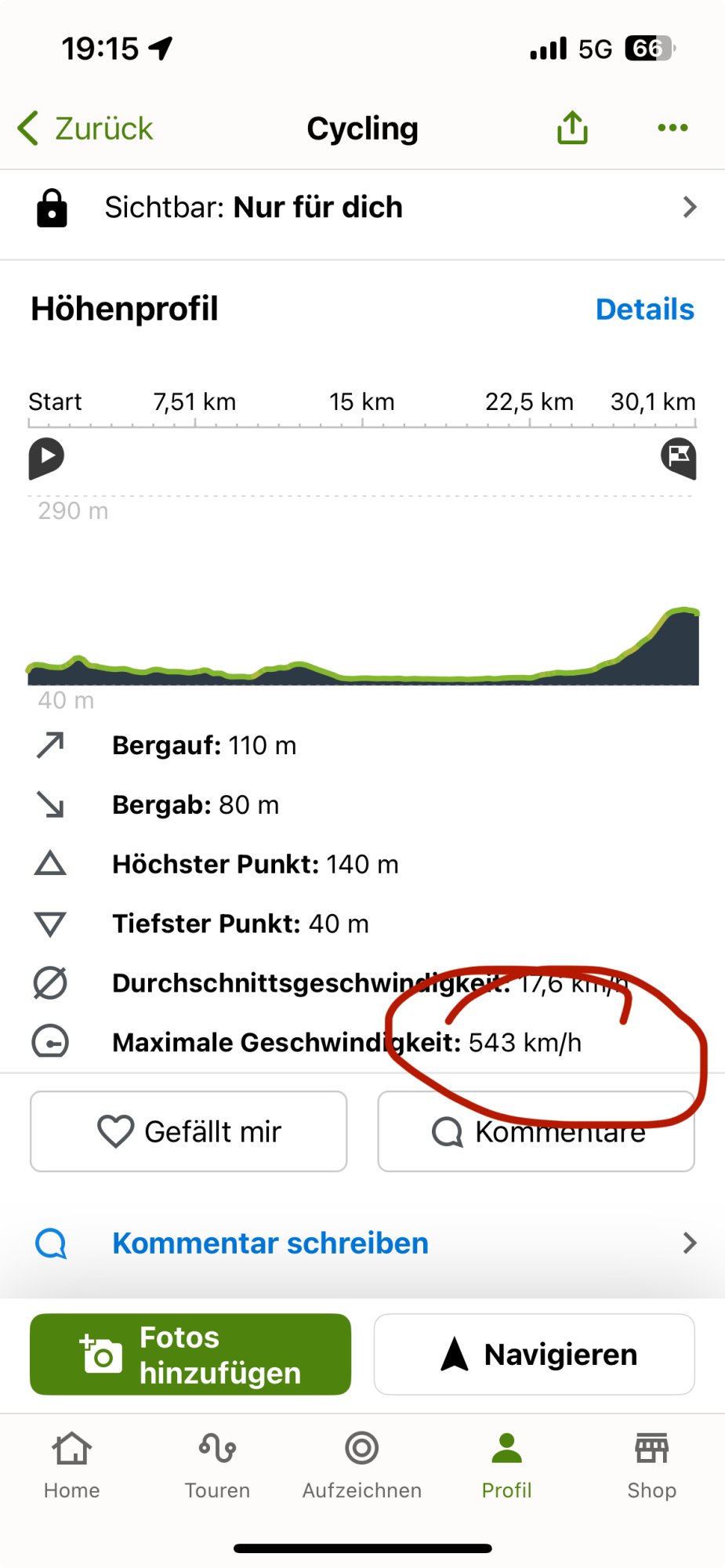Screen dimensions: 725x1568
Task: Open the three-dot overflow menu
Action: point(672,128)
